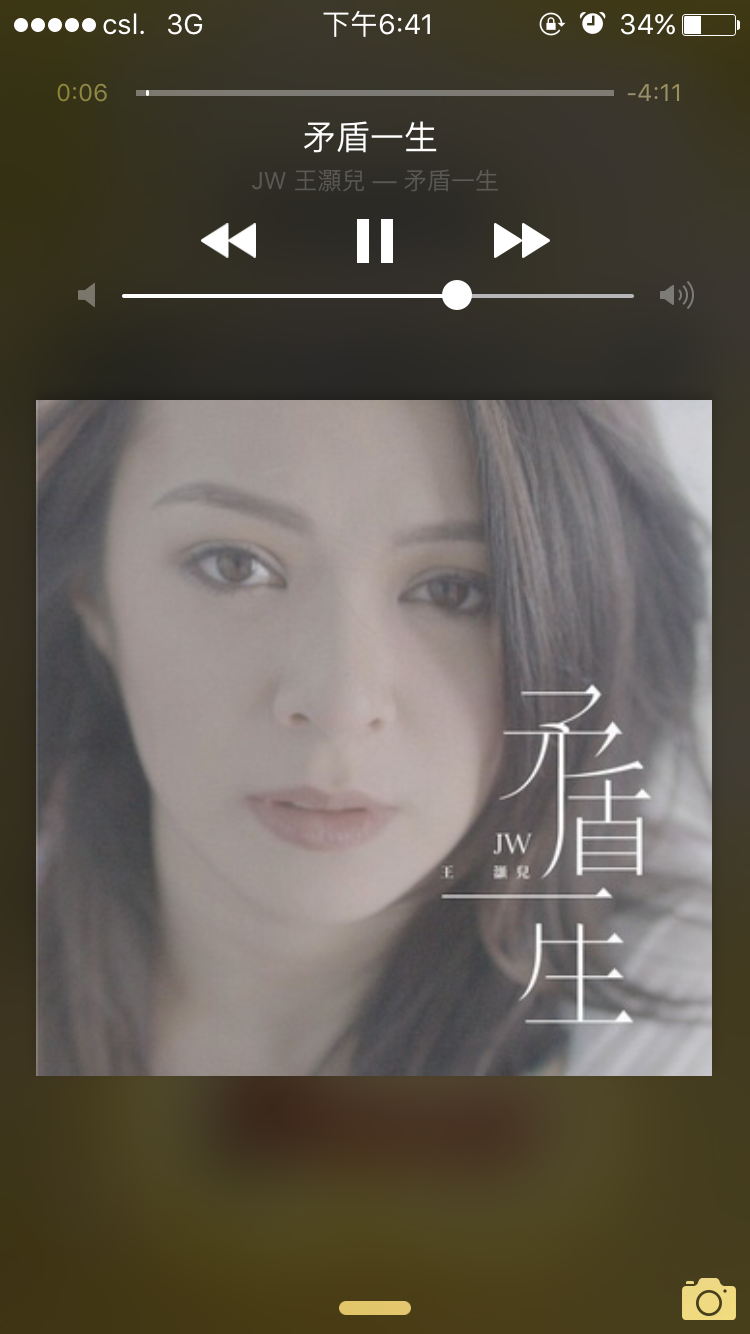Tap the 矛盾一生 album artwork
This screenshot has height=1334, width=750.
click(x=374, y=738)
